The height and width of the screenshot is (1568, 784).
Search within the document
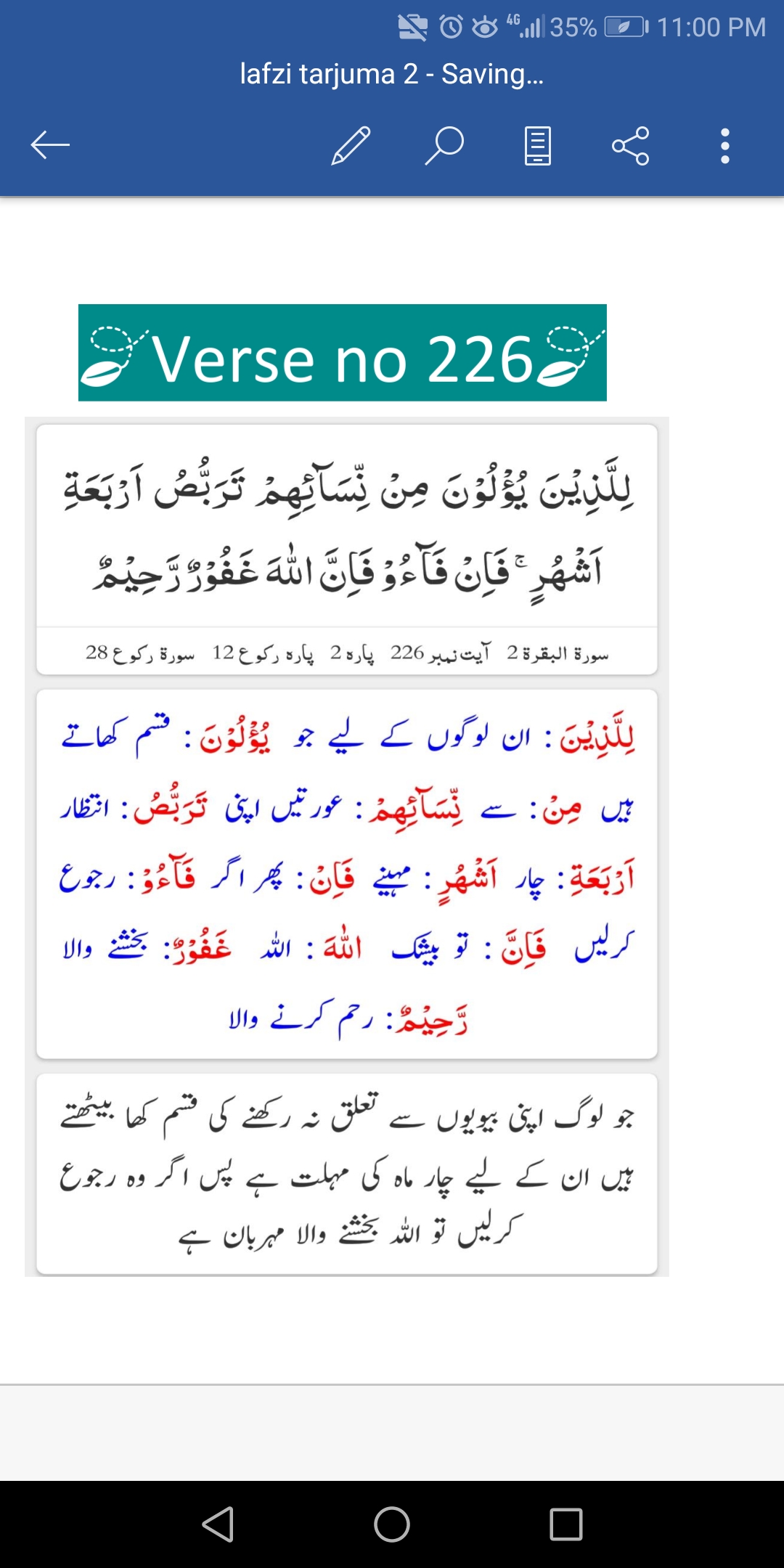[x=444, y=145]
